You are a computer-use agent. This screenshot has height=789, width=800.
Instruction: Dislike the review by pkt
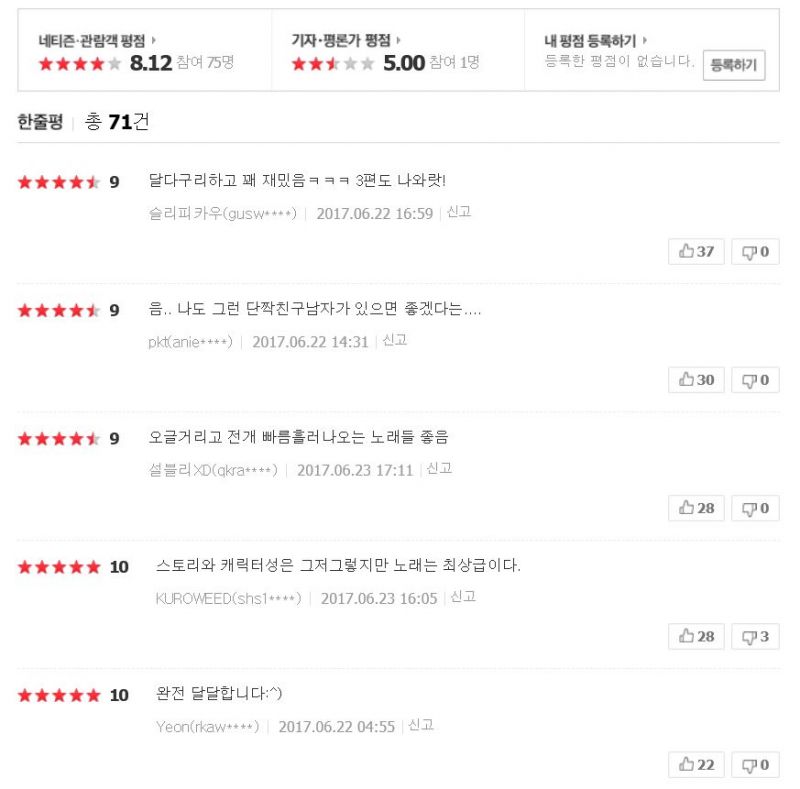(755, 380)
